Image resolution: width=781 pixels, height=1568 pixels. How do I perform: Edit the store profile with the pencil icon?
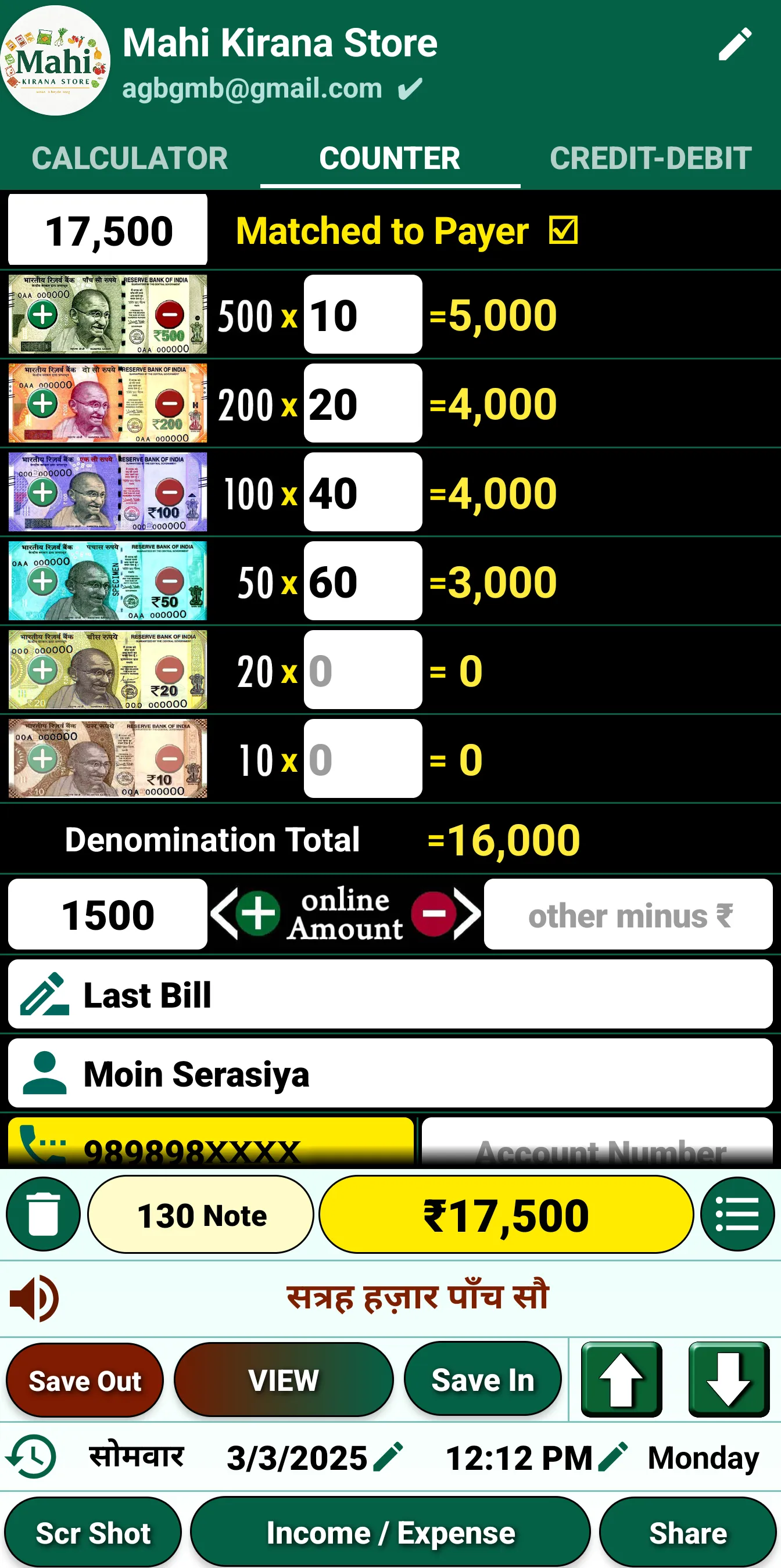(735, 45)
